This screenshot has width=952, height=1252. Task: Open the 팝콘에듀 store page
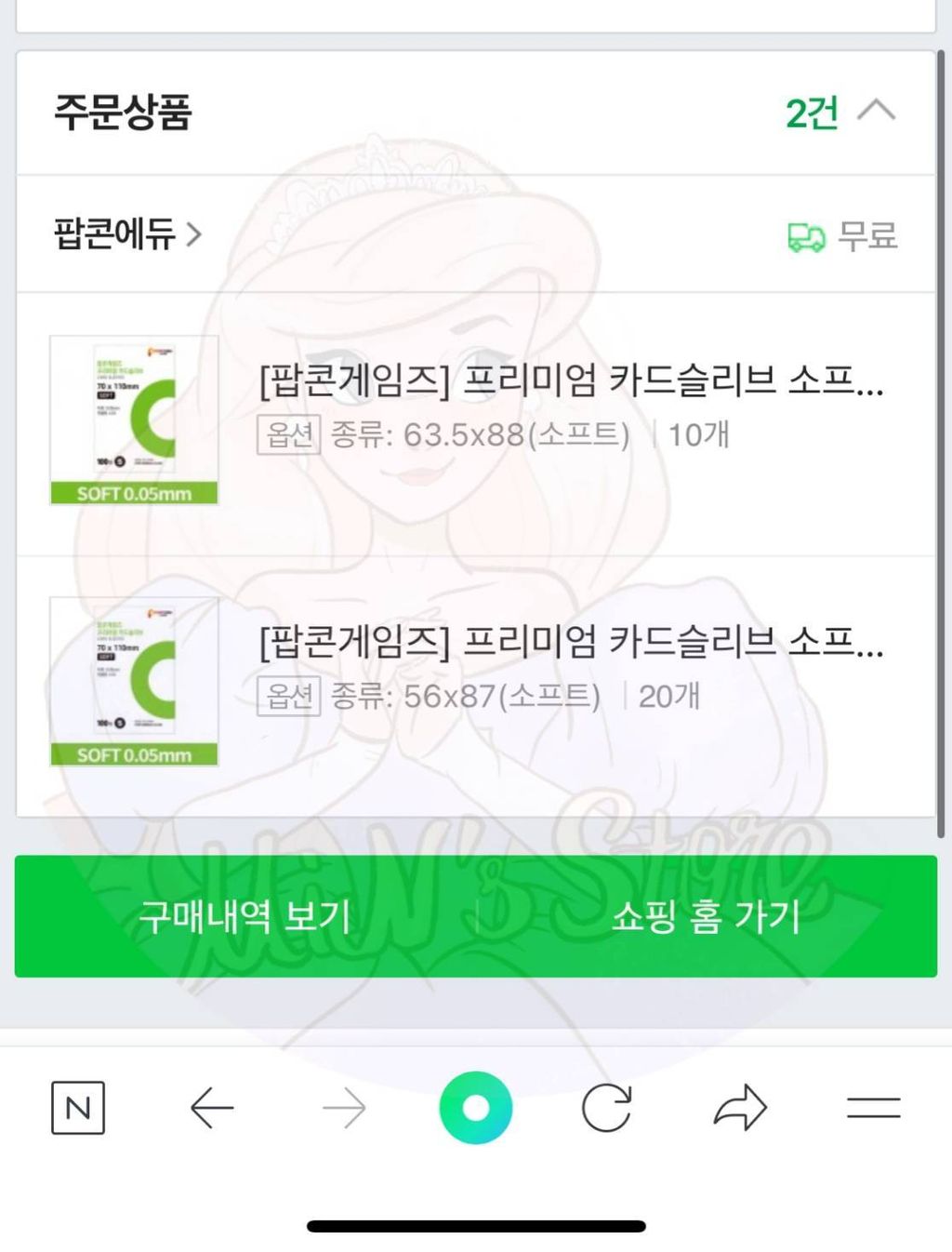(127, 233)
